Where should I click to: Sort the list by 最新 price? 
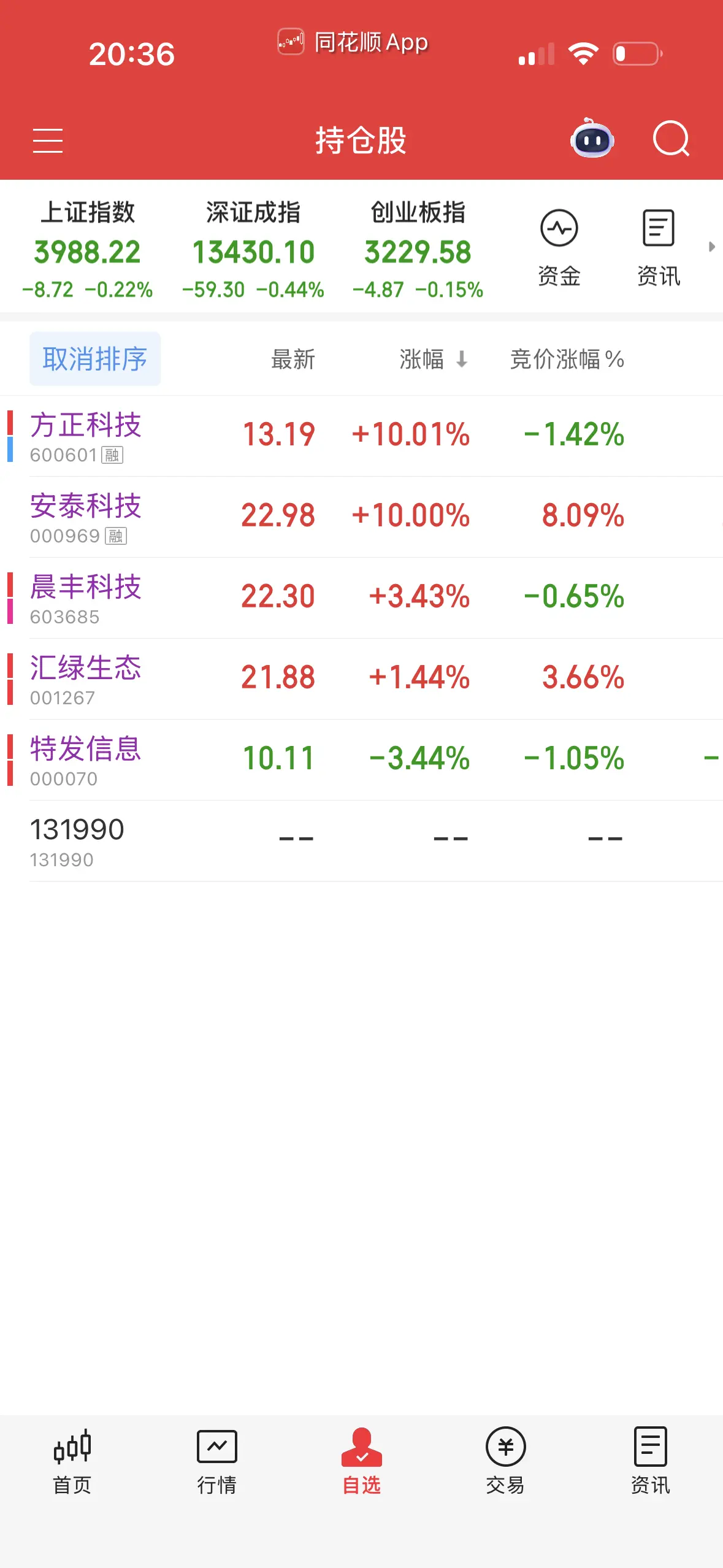(293, 359)
